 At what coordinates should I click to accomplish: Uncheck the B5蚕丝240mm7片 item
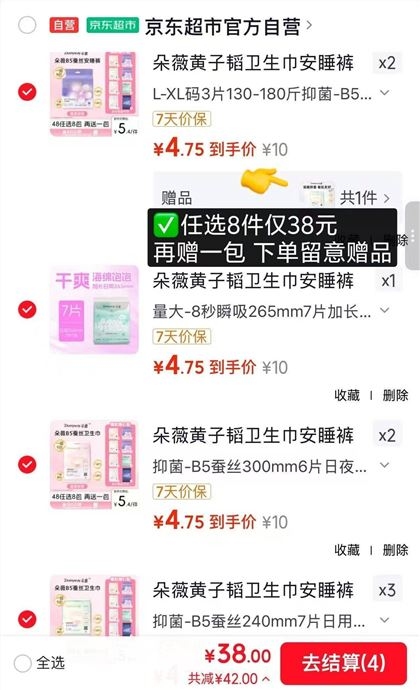click(x=27, y=619)
